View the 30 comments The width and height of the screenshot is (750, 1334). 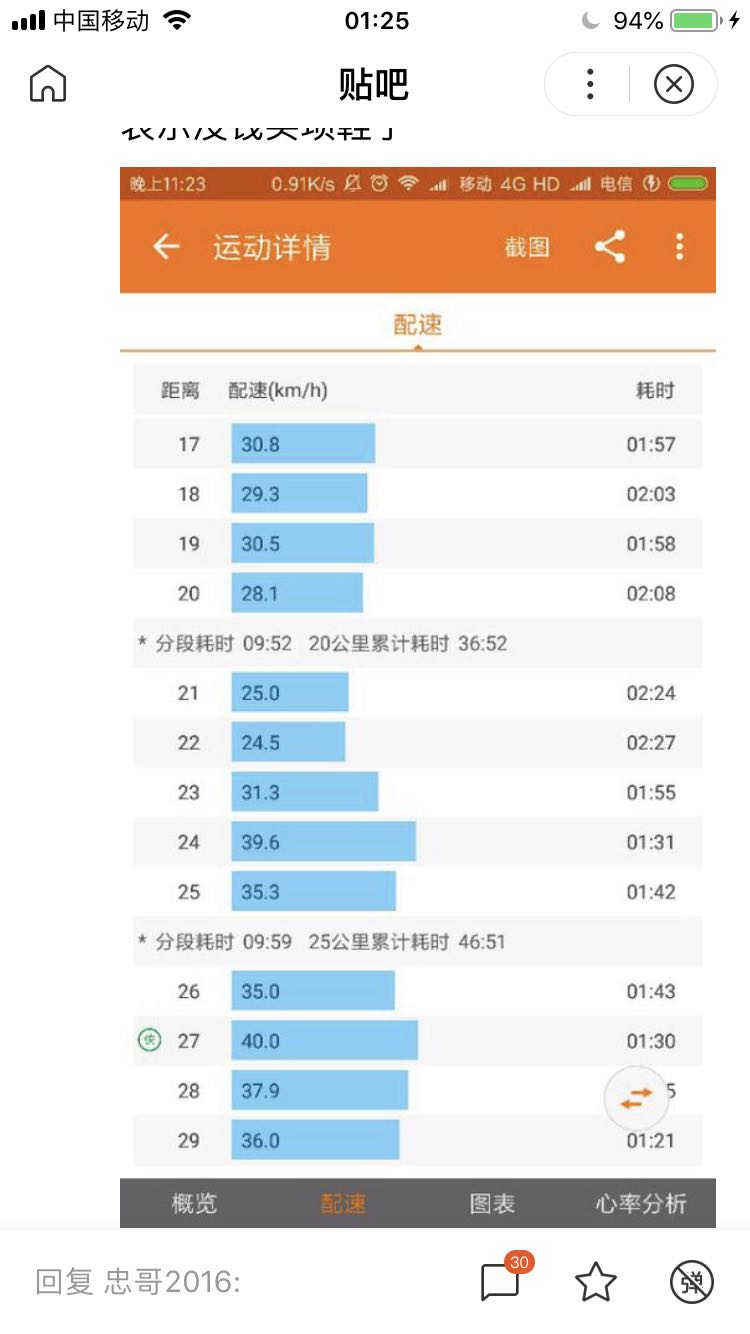click(x=501, y=1279)
